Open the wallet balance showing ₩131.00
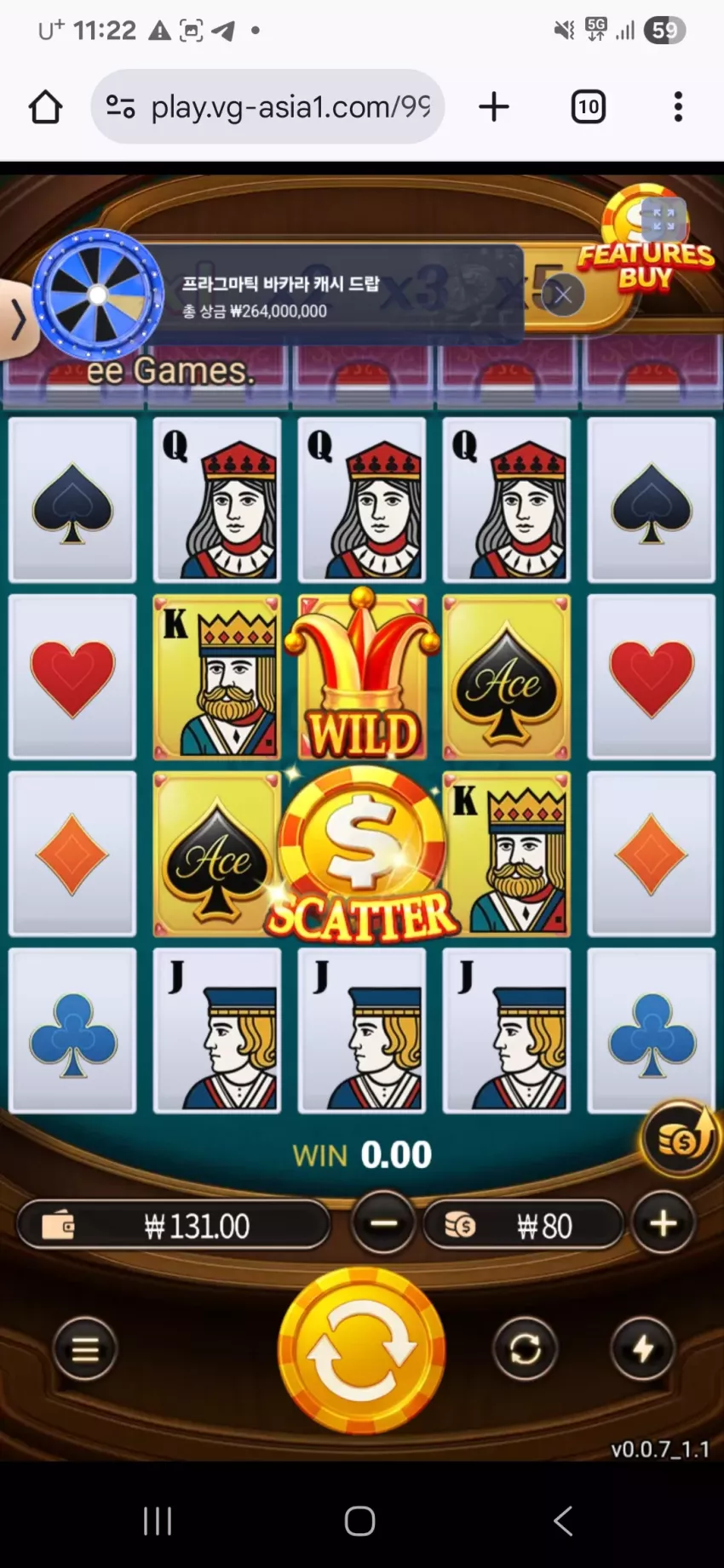The image size is (724, 1568). pyautogui.click(x=174, y=1225)
